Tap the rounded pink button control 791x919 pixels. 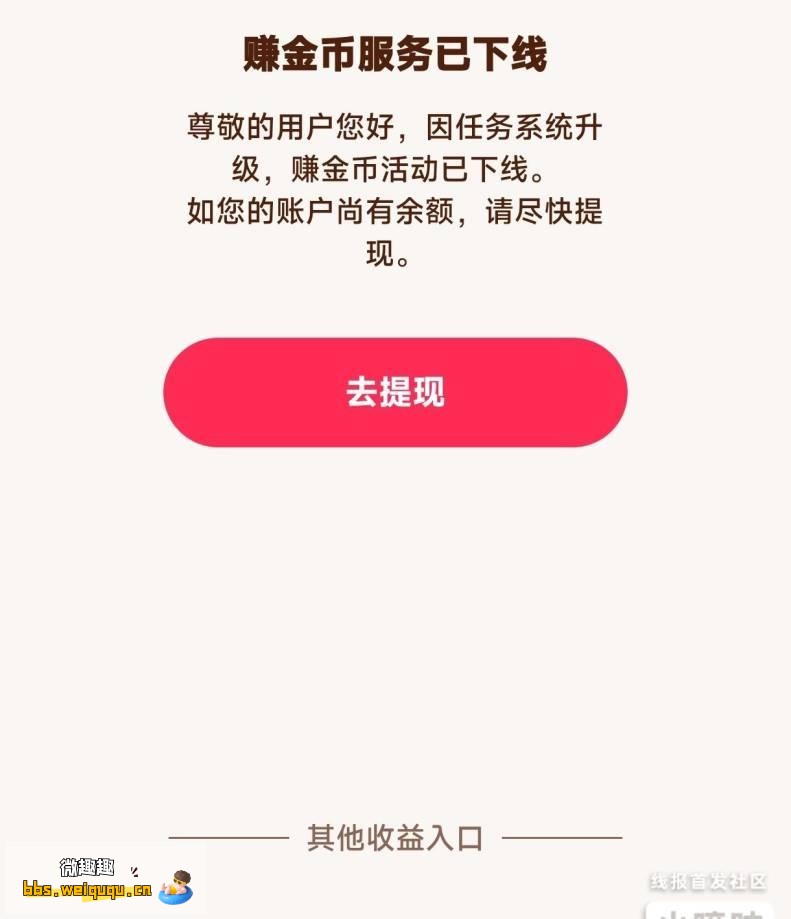395,392
